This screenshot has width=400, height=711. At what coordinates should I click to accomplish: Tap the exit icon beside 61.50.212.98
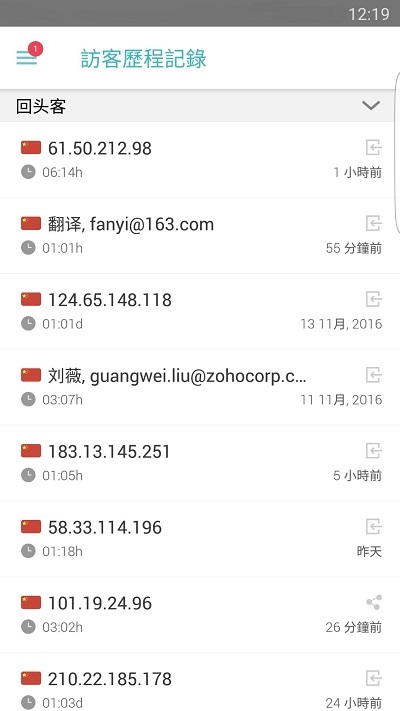pos(374,147)
